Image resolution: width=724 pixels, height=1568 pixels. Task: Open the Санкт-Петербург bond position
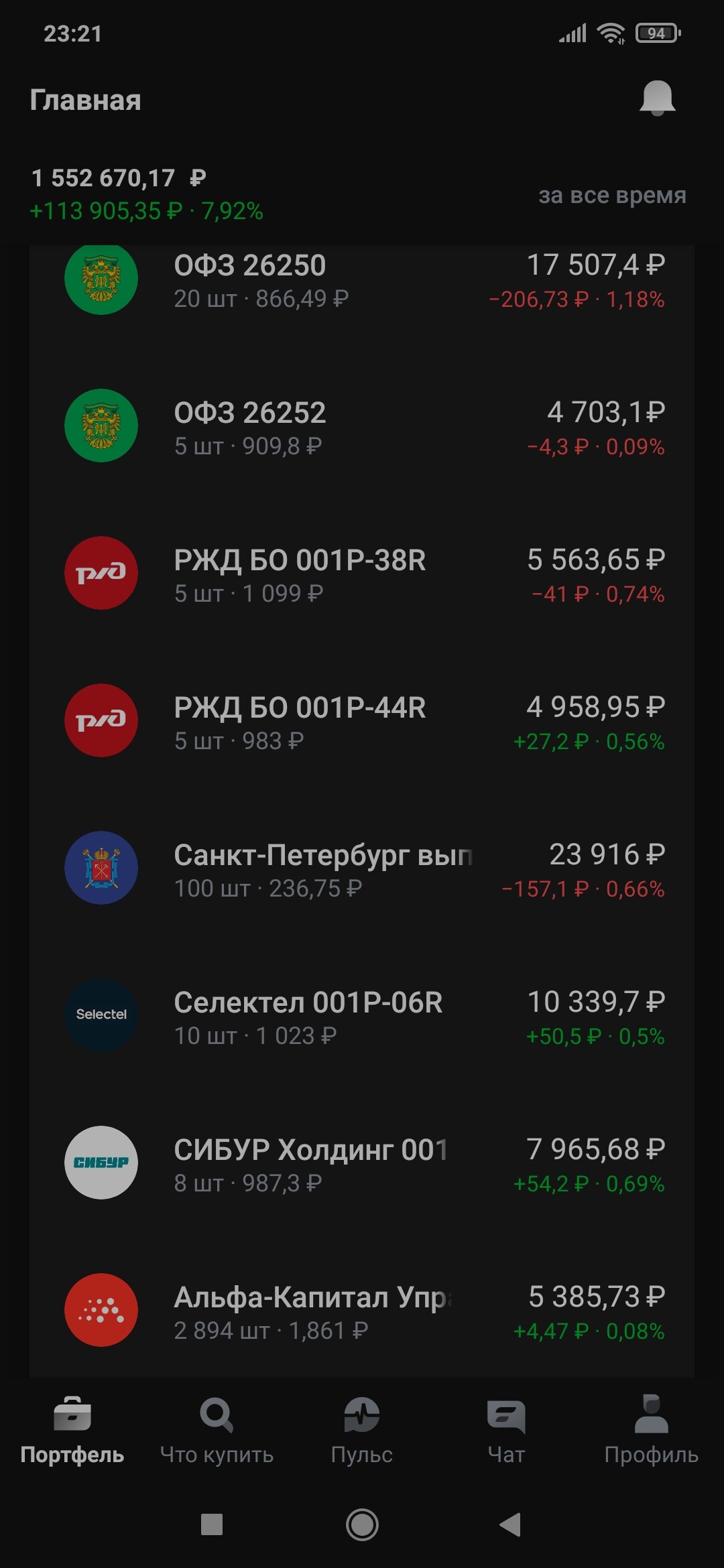(x=362, y=870)
